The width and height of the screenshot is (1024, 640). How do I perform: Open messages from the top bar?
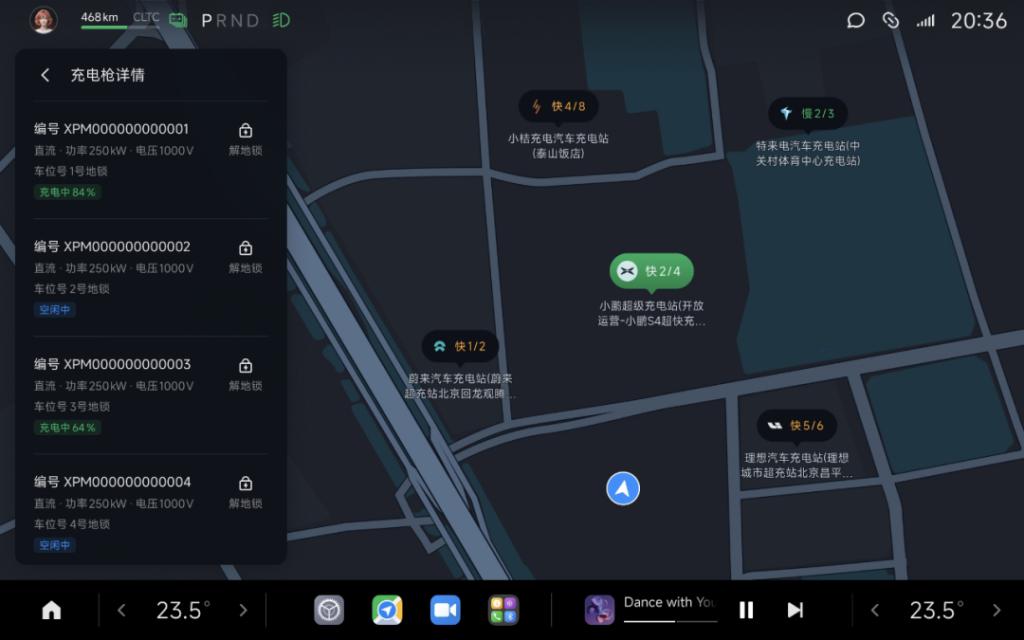[856, 20]
